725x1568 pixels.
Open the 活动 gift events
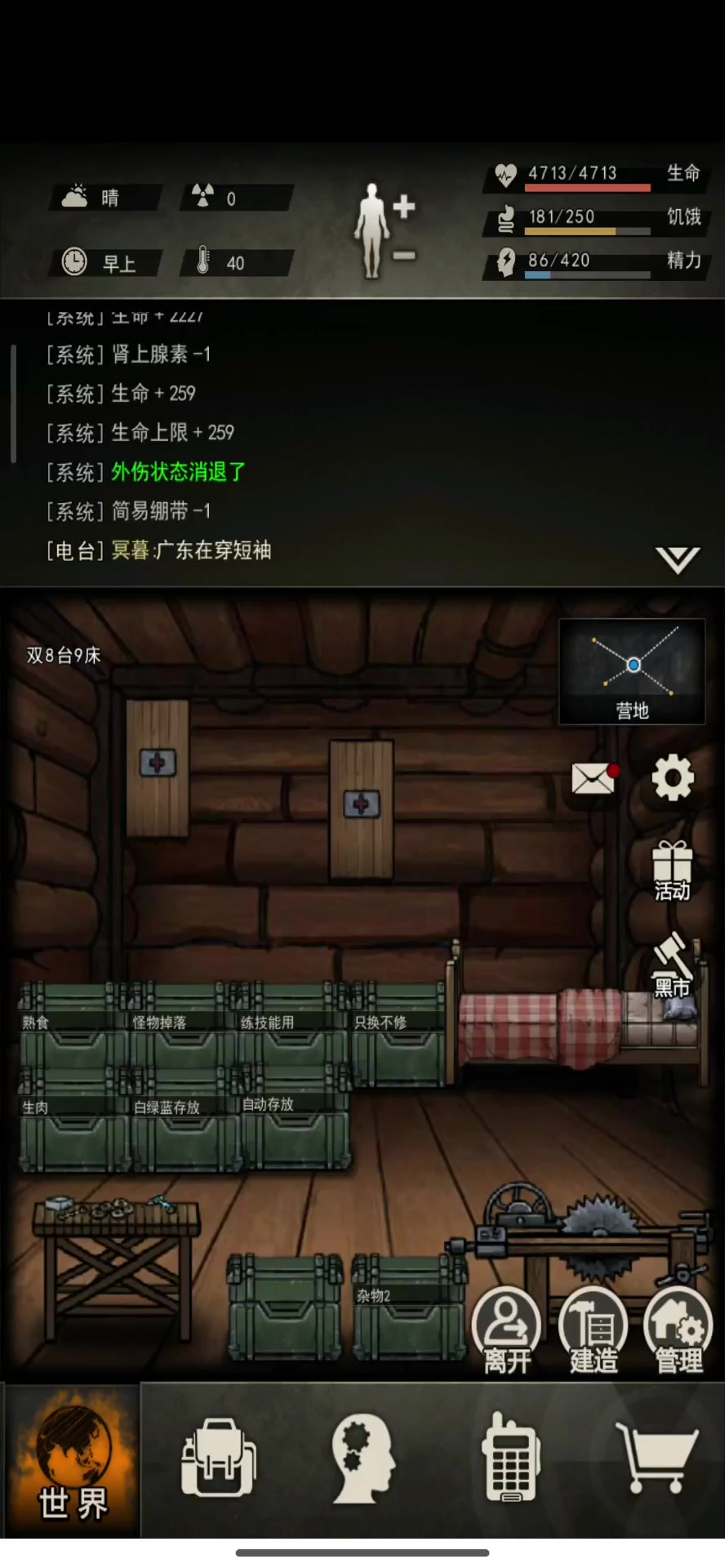point(672,871)
